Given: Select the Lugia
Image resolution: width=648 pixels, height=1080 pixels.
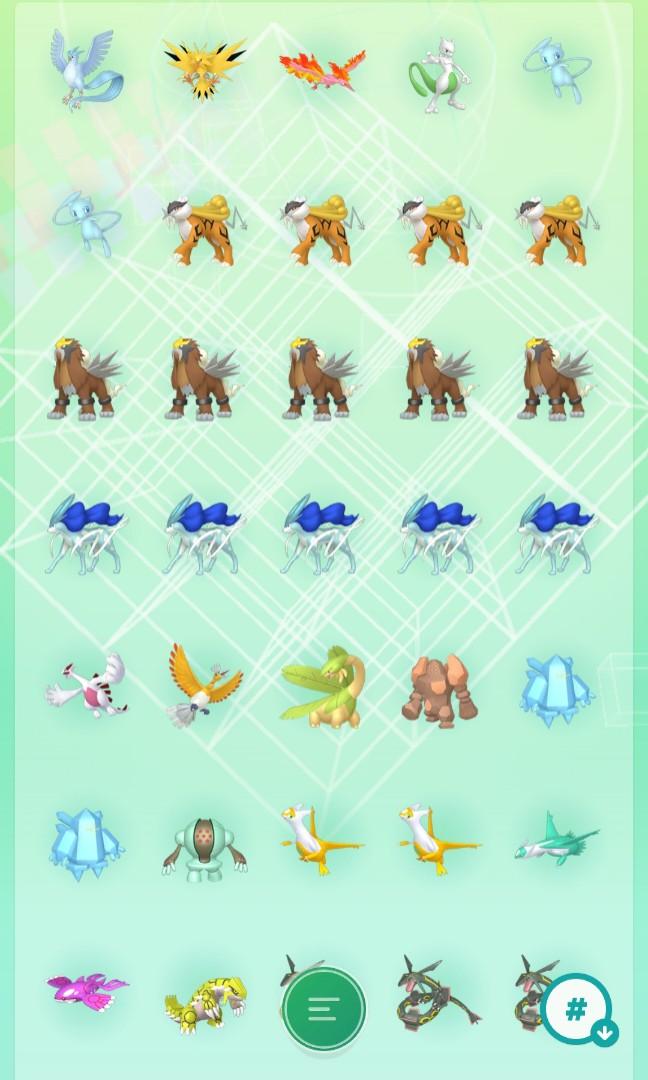Looking at the screenshot, I should tap(87, 686).
